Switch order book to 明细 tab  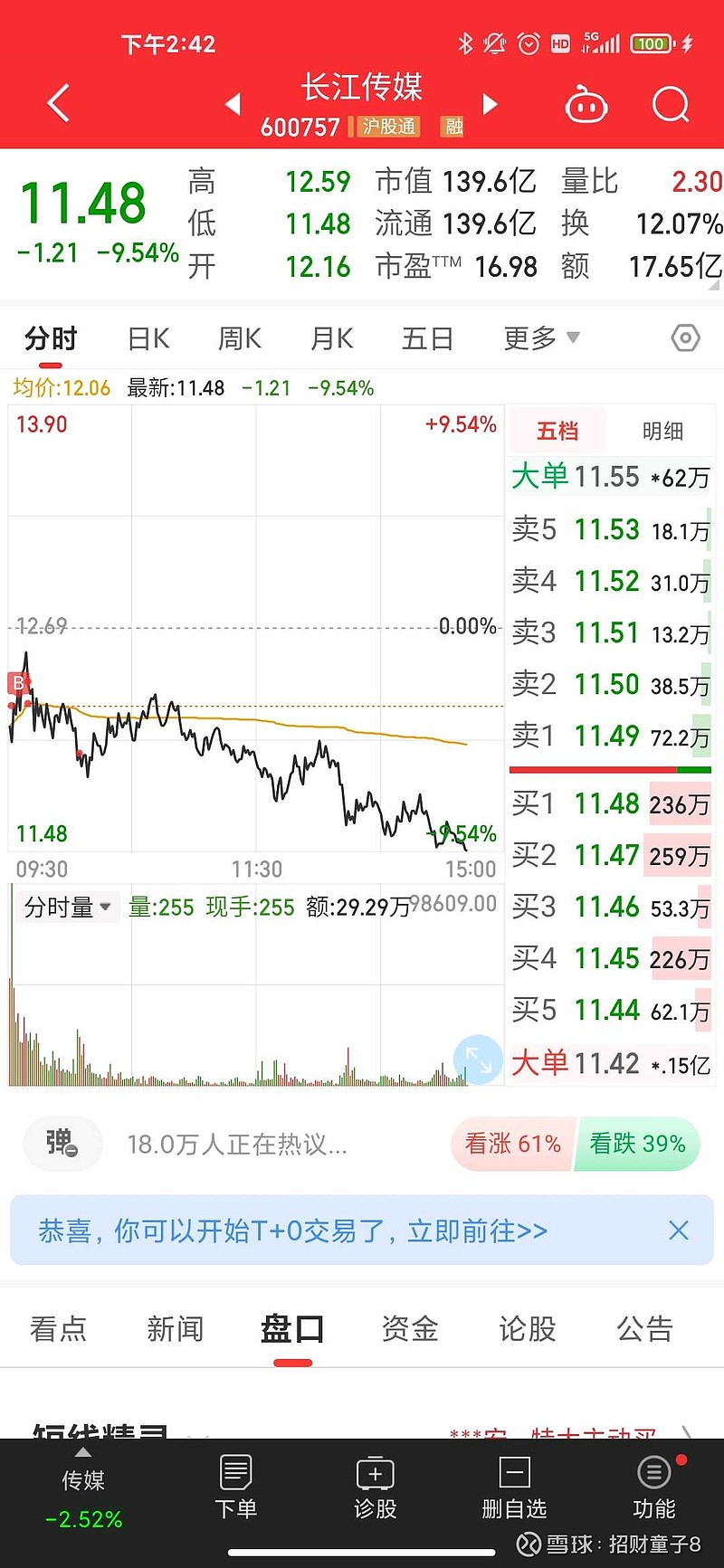(662, 432)
